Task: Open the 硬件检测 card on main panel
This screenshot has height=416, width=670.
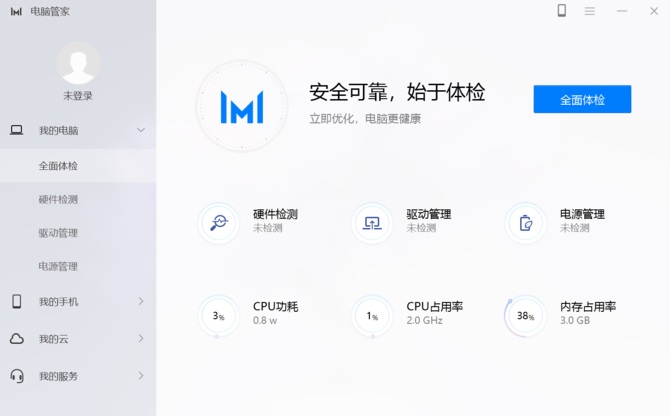Action: click(250, 221)
